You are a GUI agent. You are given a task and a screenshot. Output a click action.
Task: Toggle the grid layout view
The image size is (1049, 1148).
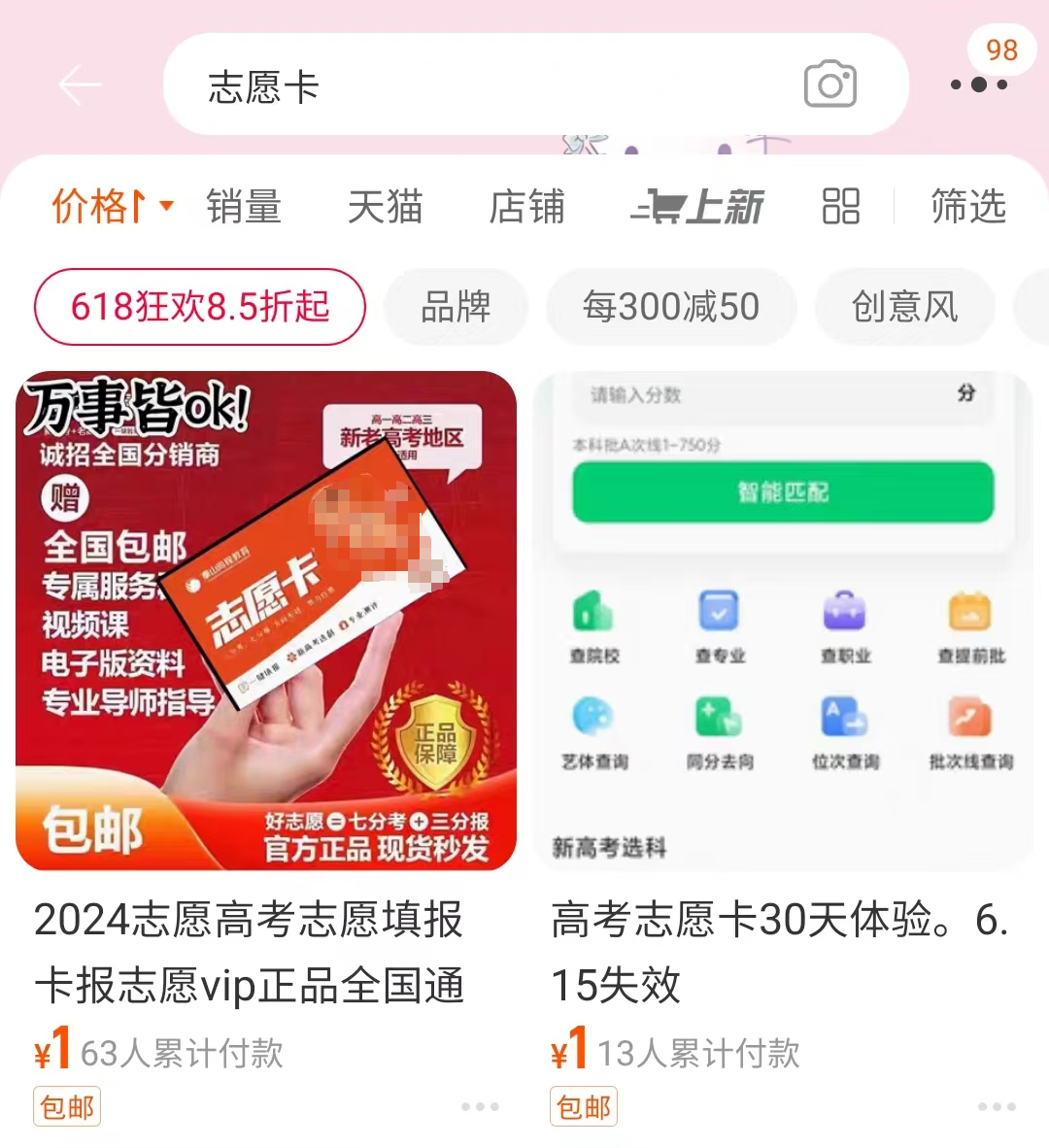[x=840, y=206]
